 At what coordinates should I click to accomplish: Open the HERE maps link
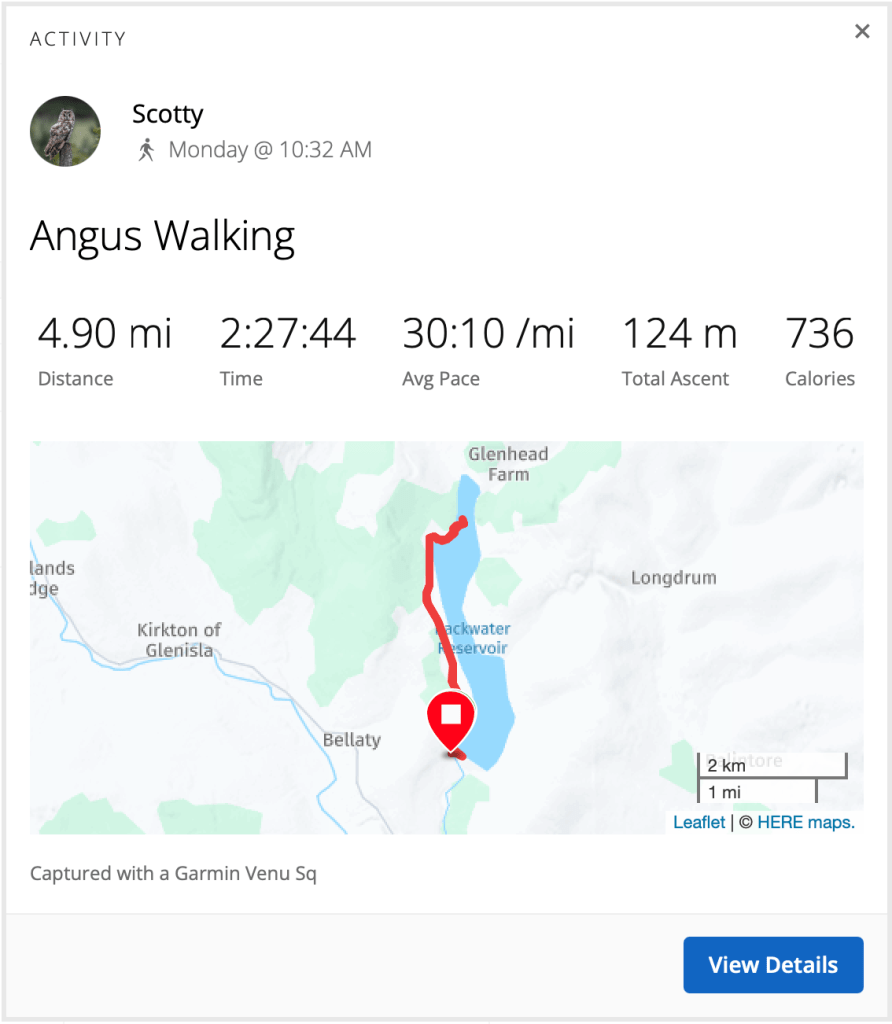806,822
